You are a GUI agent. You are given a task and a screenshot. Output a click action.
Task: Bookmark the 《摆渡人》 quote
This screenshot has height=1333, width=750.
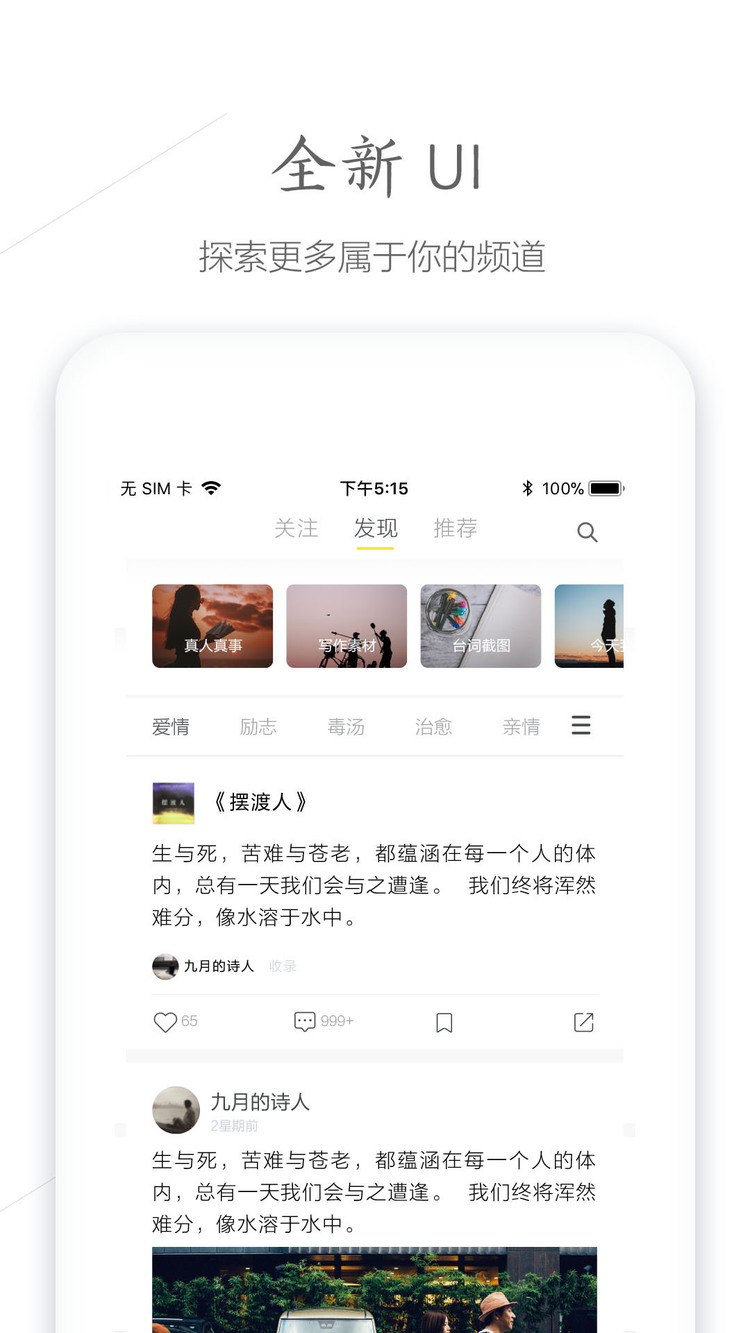(x=444, y=1022)
